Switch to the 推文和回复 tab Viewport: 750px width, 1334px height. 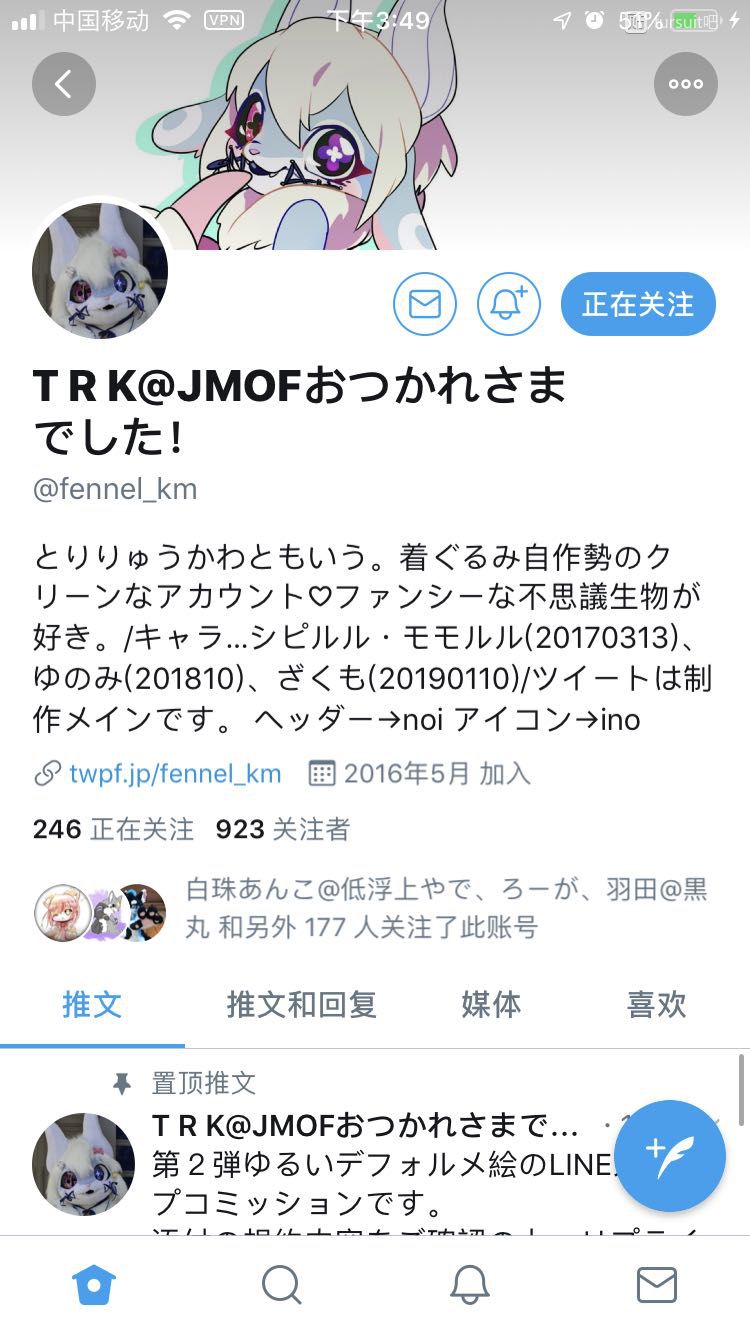tap(302, 1004)
